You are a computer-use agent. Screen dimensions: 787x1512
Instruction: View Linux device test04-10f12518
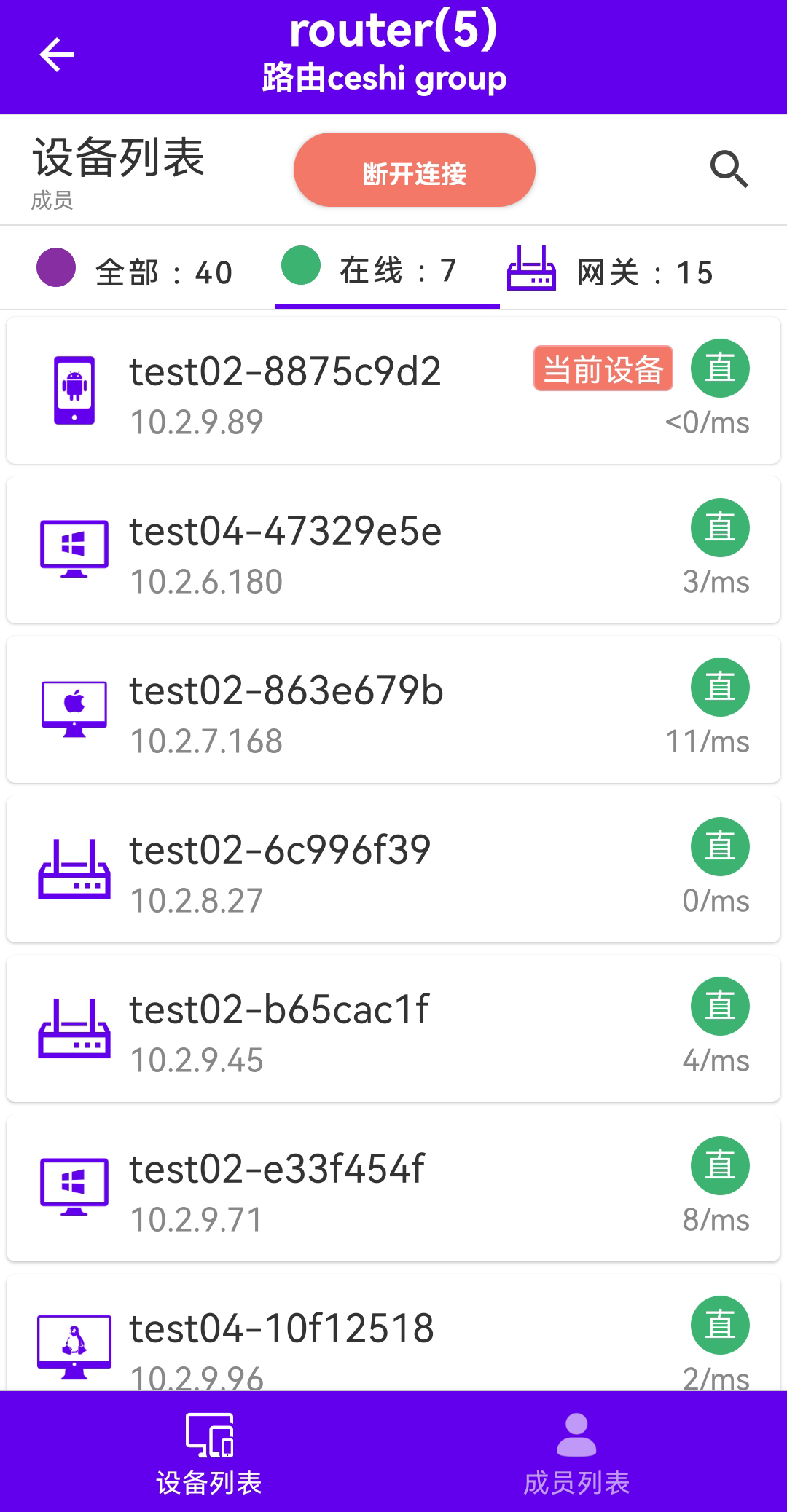393,1340
